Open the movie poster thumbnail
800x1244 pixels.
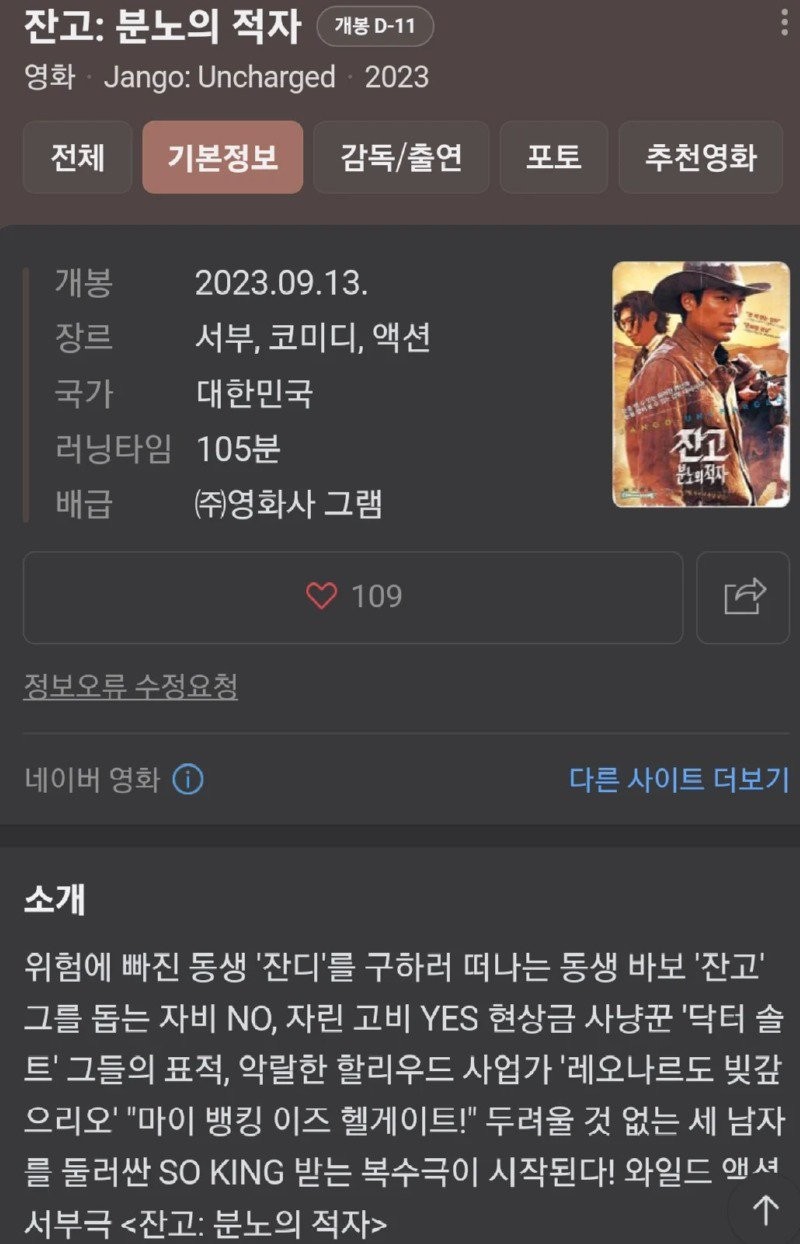(700, 384)
